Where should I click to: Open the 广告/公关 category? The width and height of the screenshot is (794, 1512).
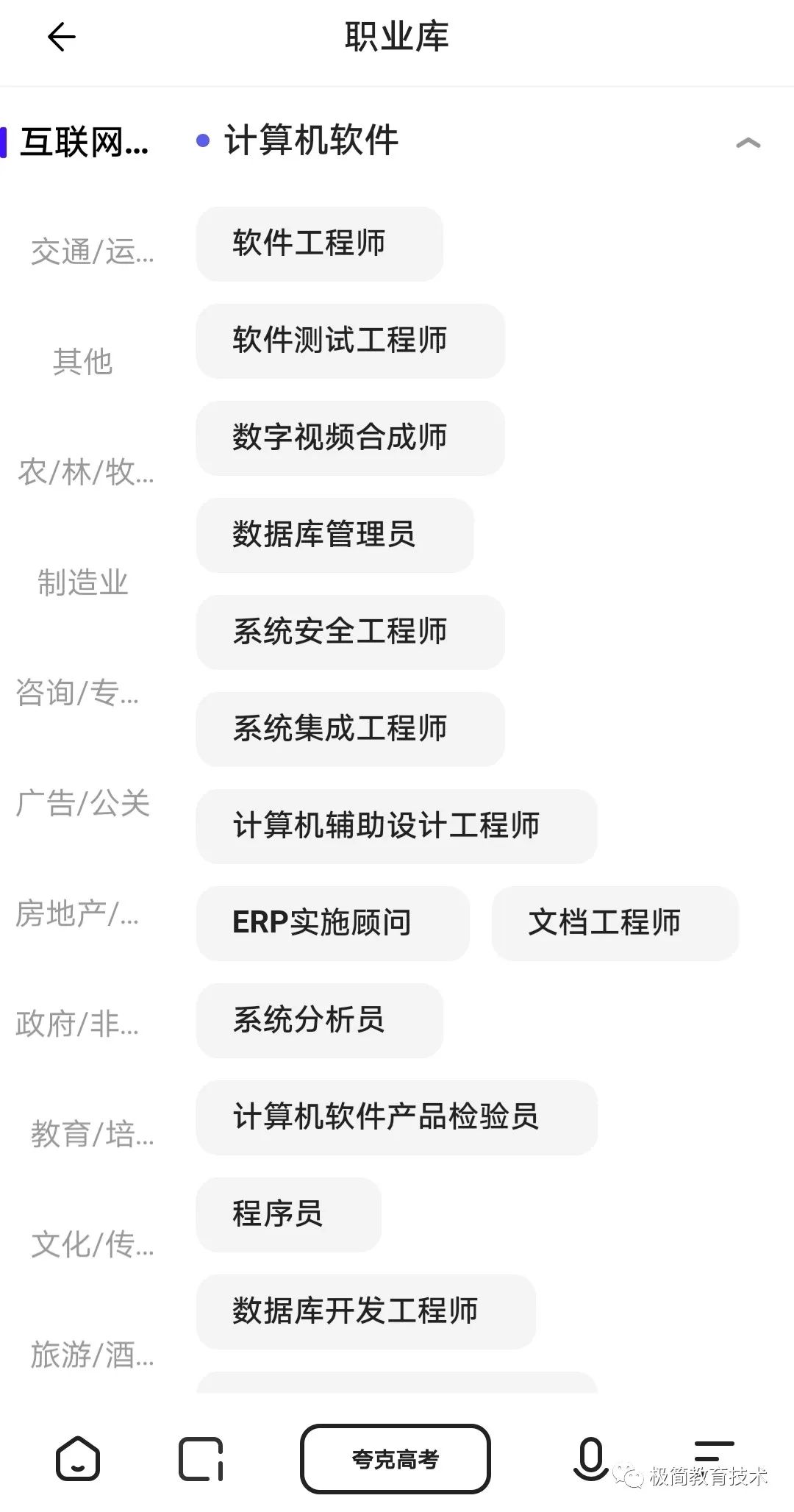pos(82,803)
